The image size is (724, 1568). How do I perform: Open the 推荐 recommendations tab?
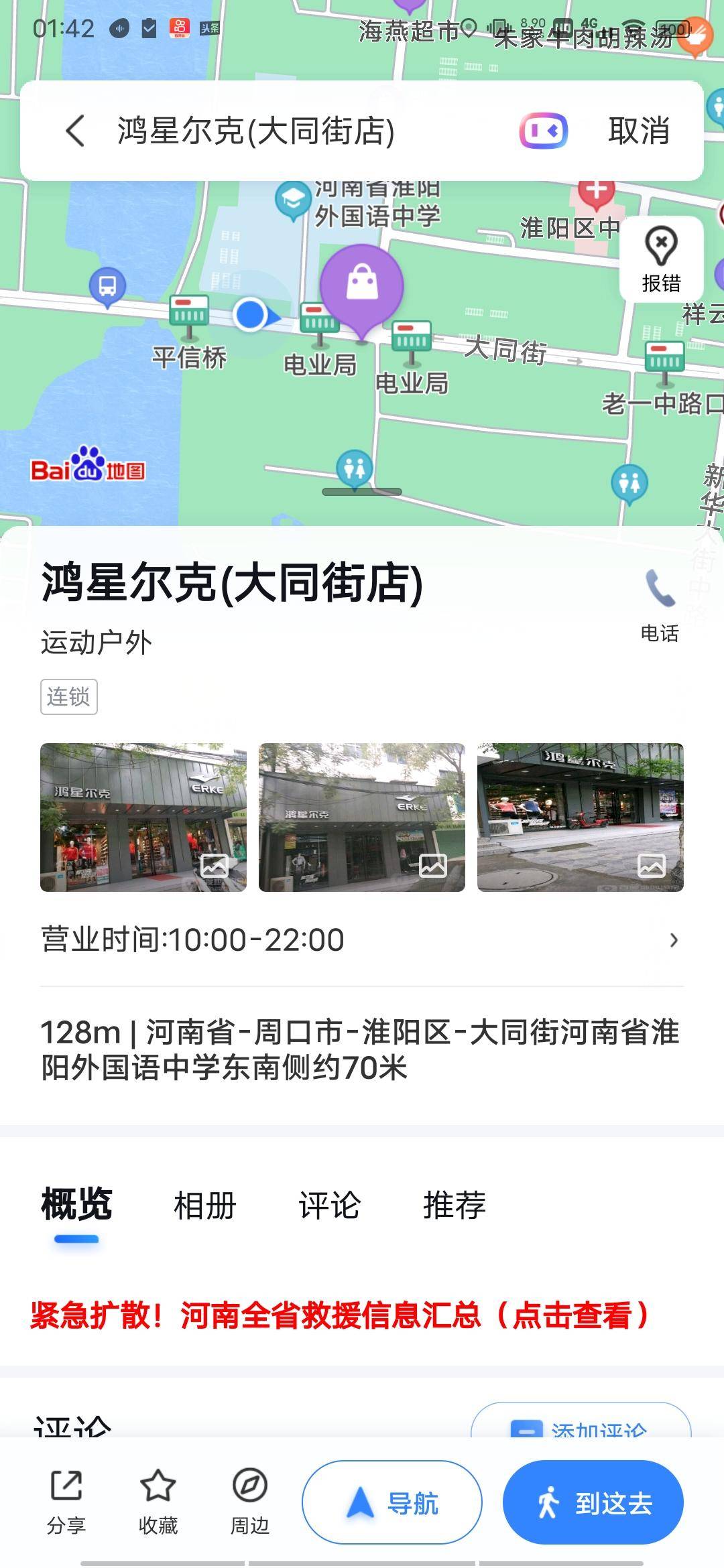pos(455,1205)
